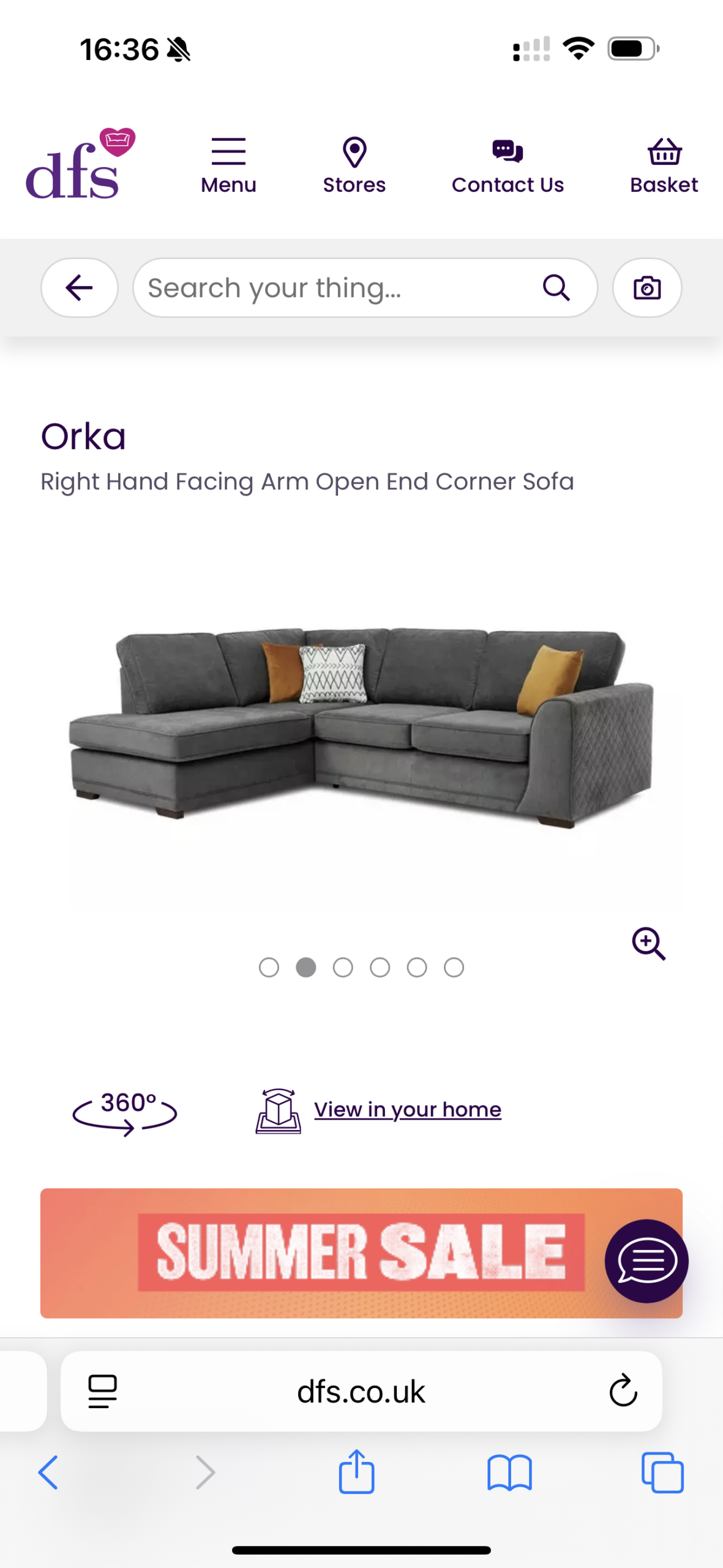Share this page from Safari toolbar

[357, 1472]
